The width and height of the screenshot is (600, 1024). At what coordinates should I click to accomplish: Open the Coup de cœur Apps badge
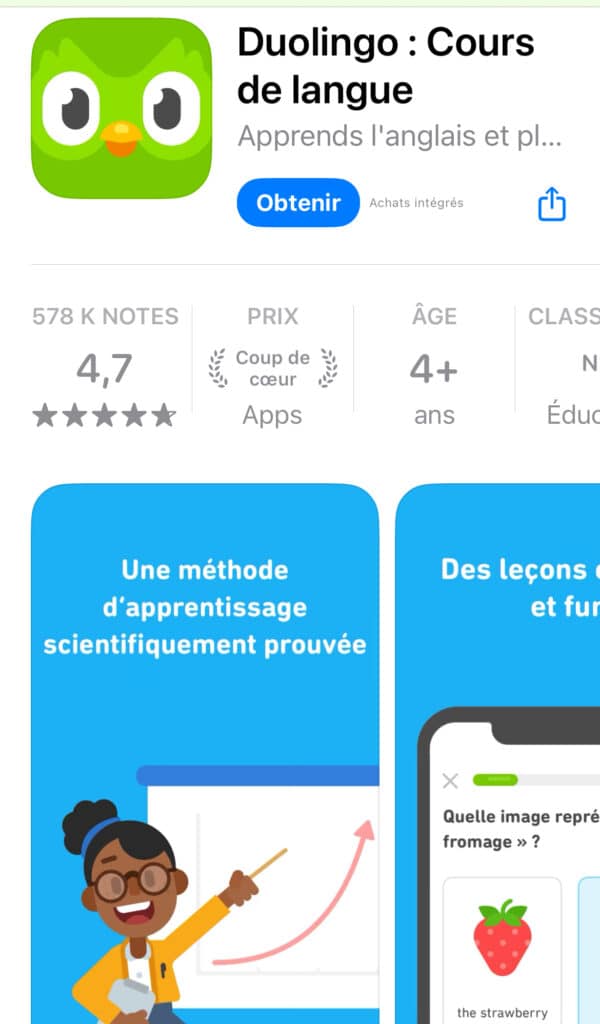coord(272,368)
